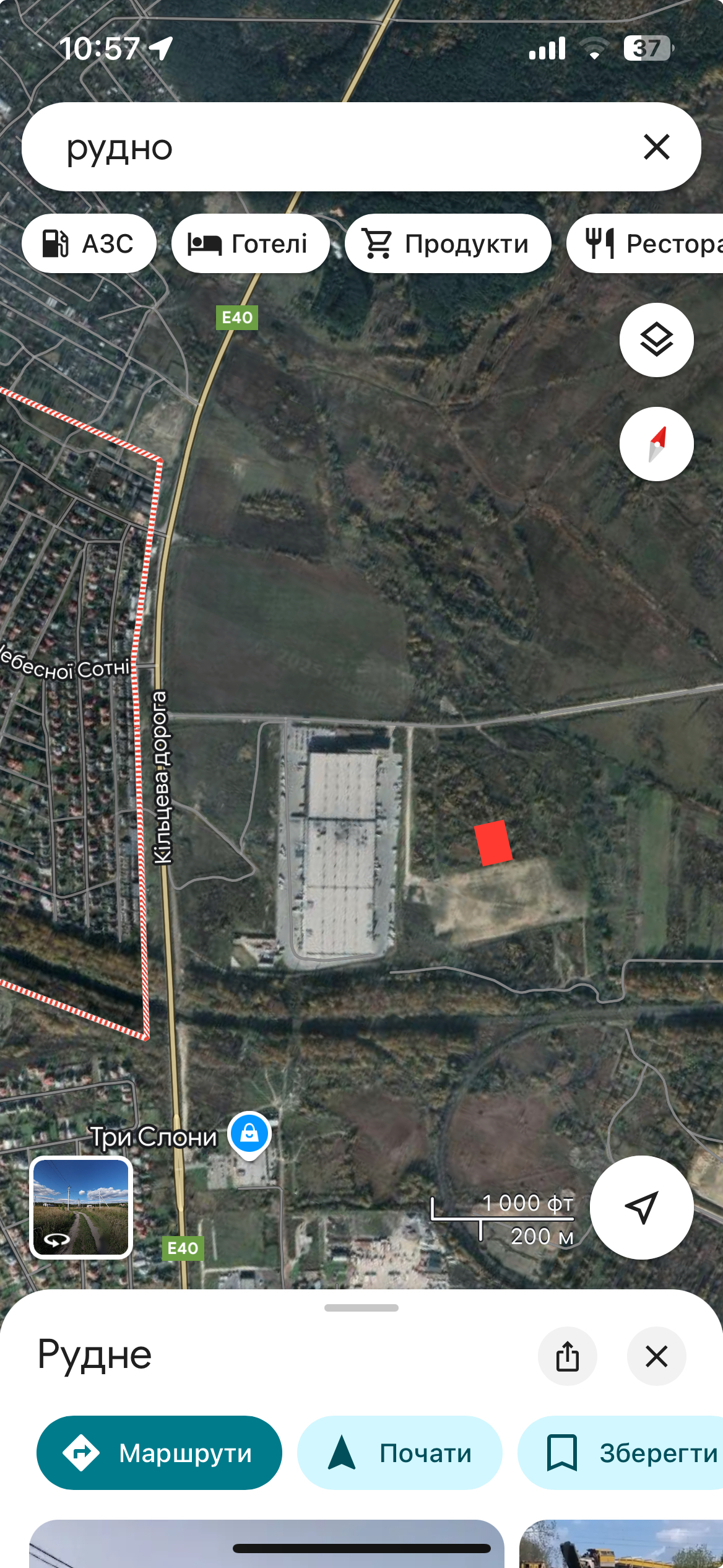Screen dimensions: 723x1568
Task: Close the Рудне place panel
Action: [656, 1356]
